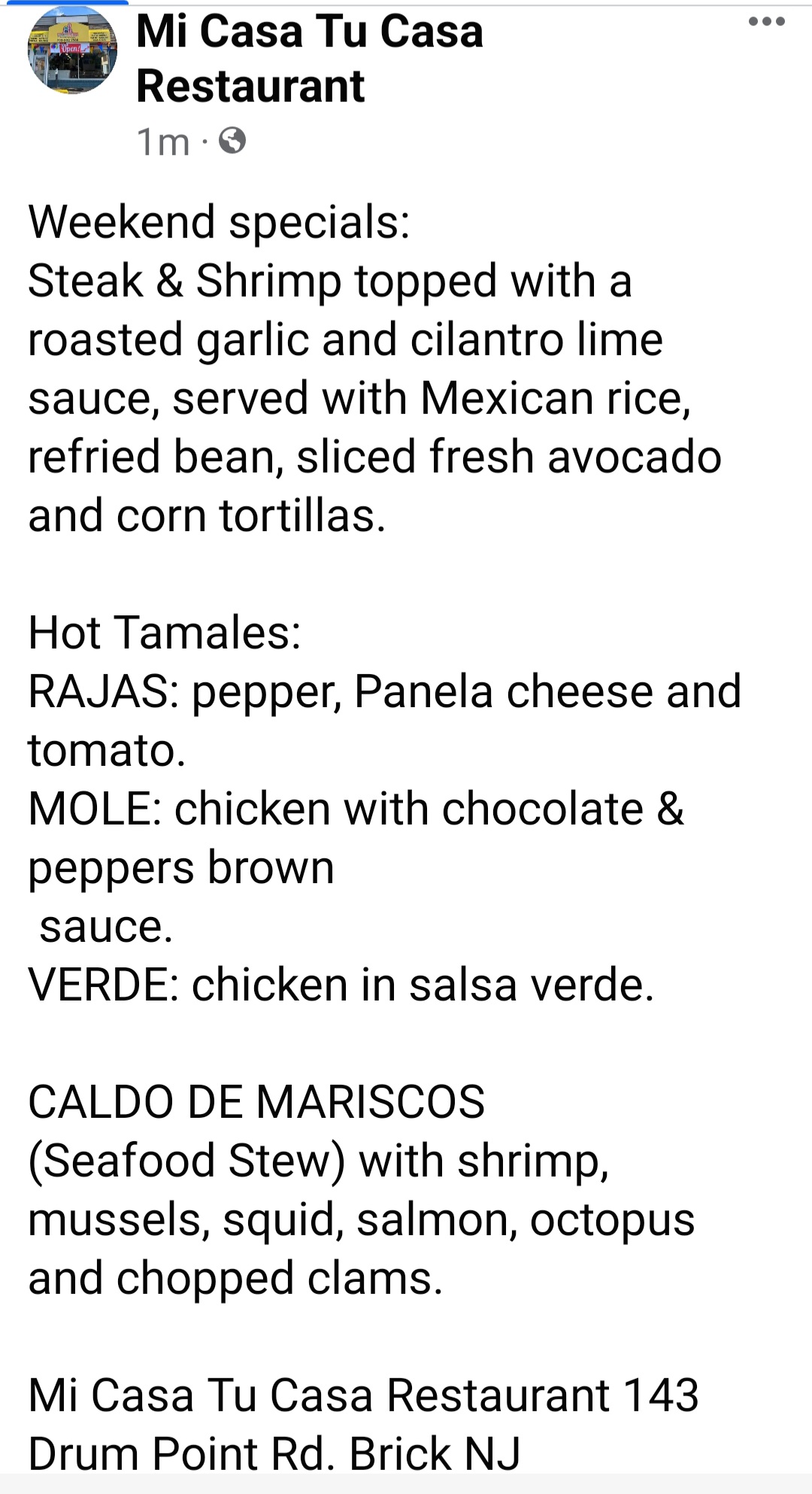Open Mi Casa Tu Casa Restaurant profile picture
812x1494 pixels.
(x=72, y=50)
